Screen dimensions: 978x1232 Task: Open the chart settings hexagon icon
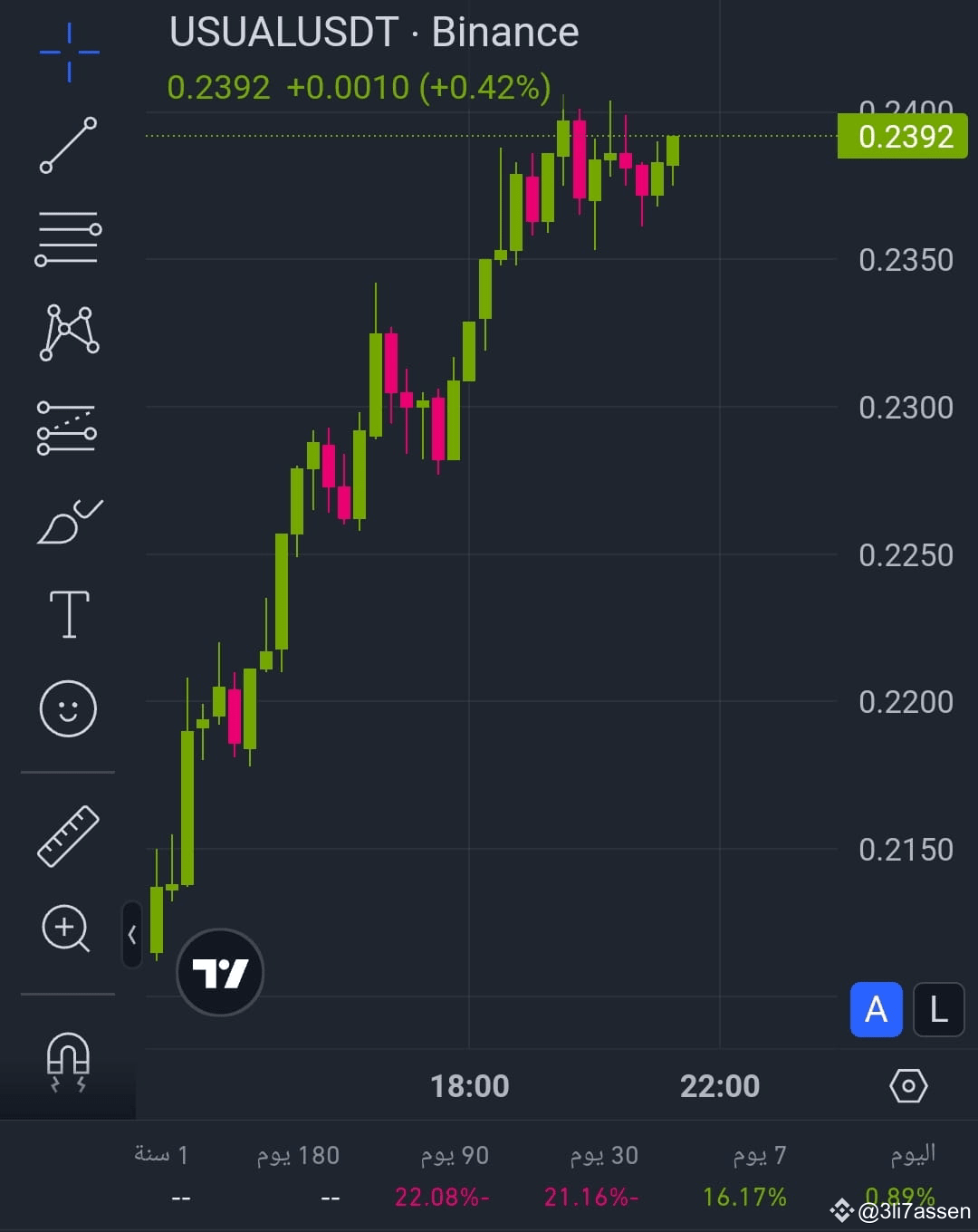click(x=908, y=1084)
